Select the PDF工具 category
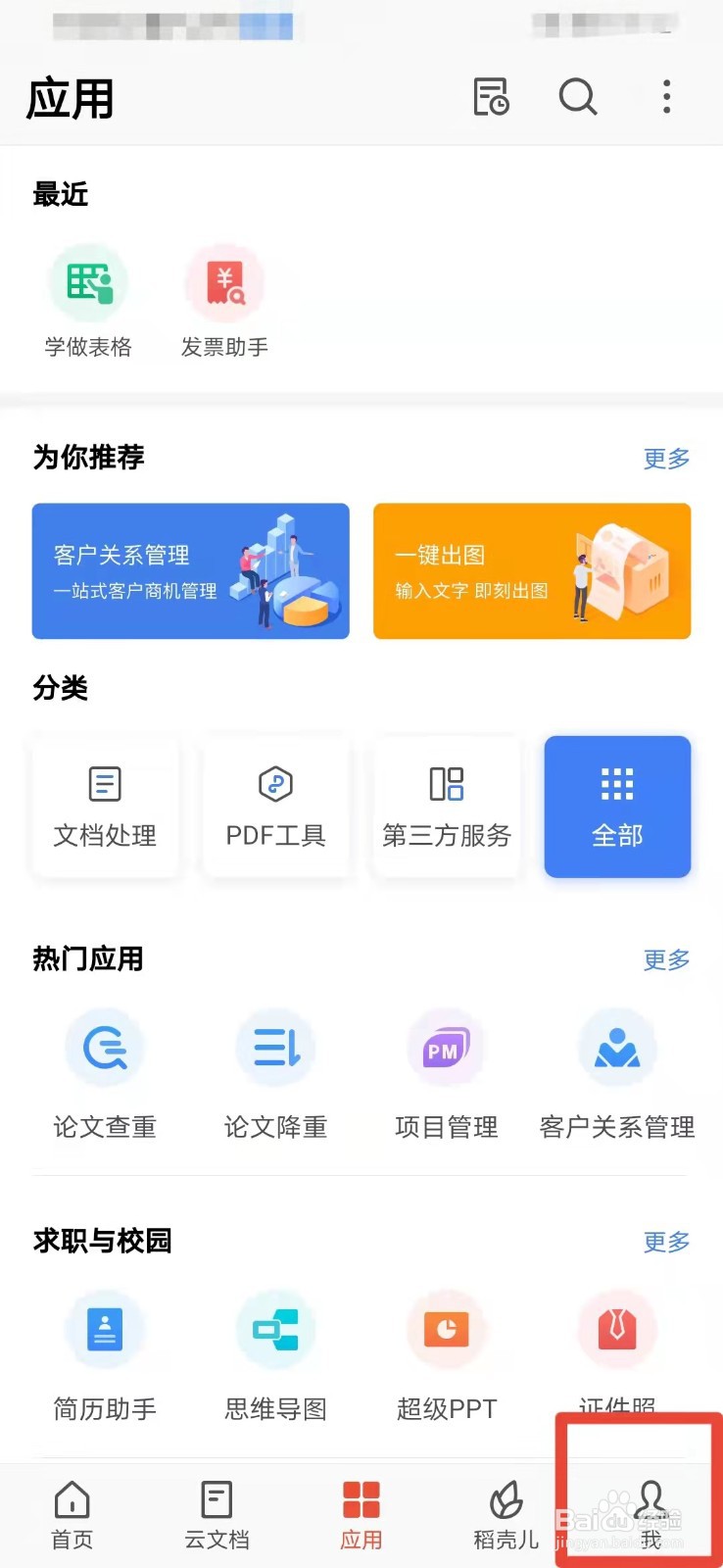 (275, 806)
